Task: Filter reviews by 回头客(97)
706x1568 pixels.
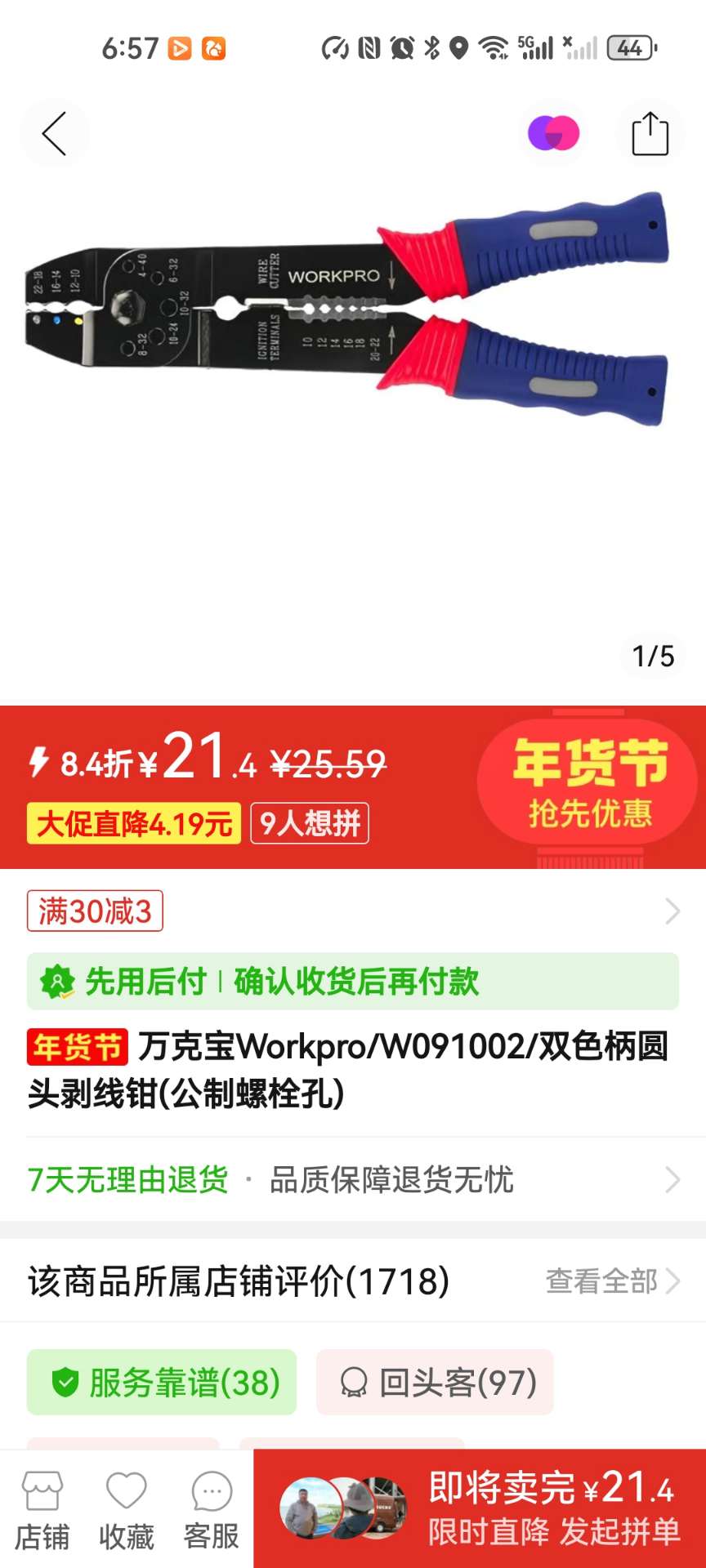Action: pyautogui.click(x=435, y=1382)
